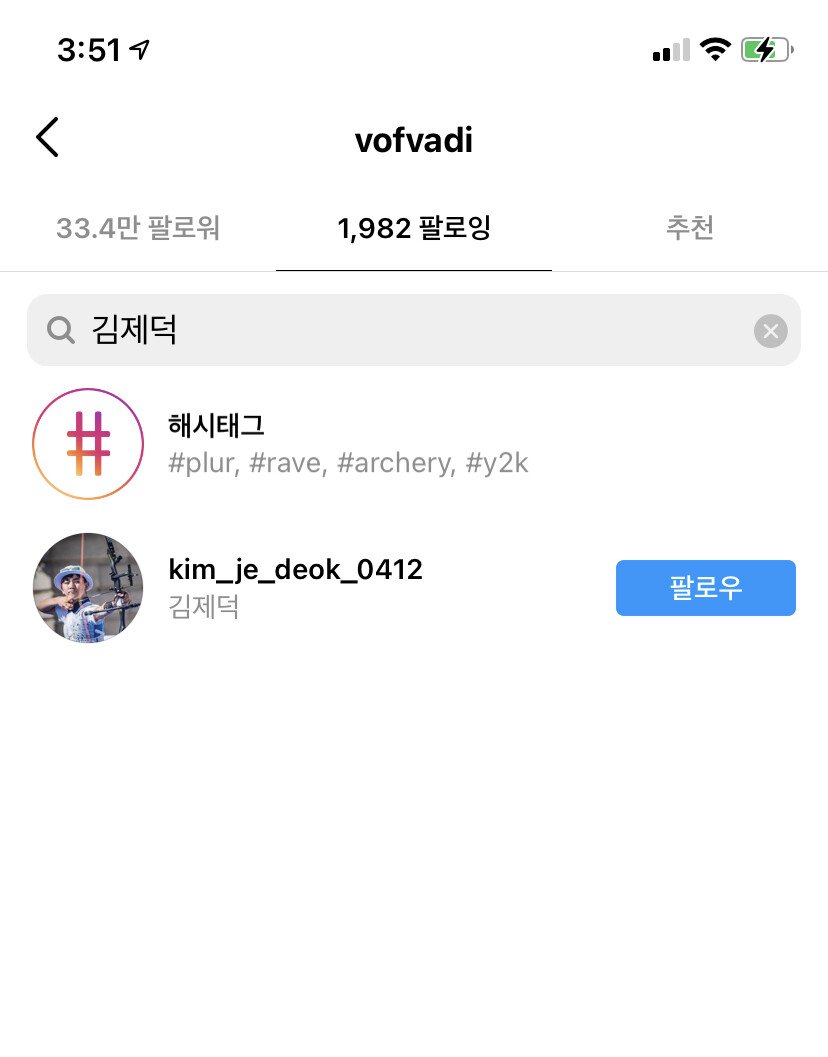Follow kim_je_deok_0412 with the 팔로우 button
The height and width of the screenshot is (1057, 828).
click(x=705, y=588)
